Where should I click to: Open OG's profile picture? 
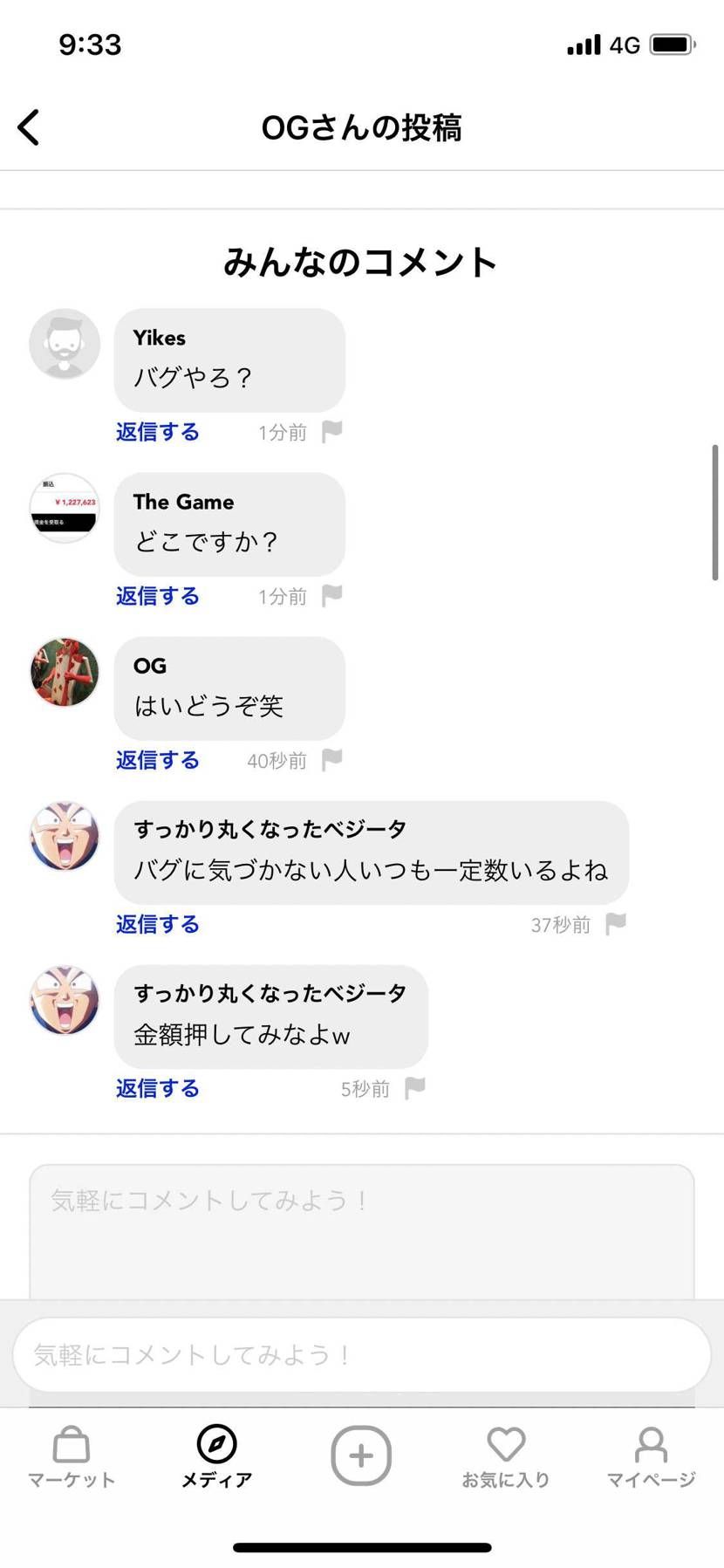64,672
